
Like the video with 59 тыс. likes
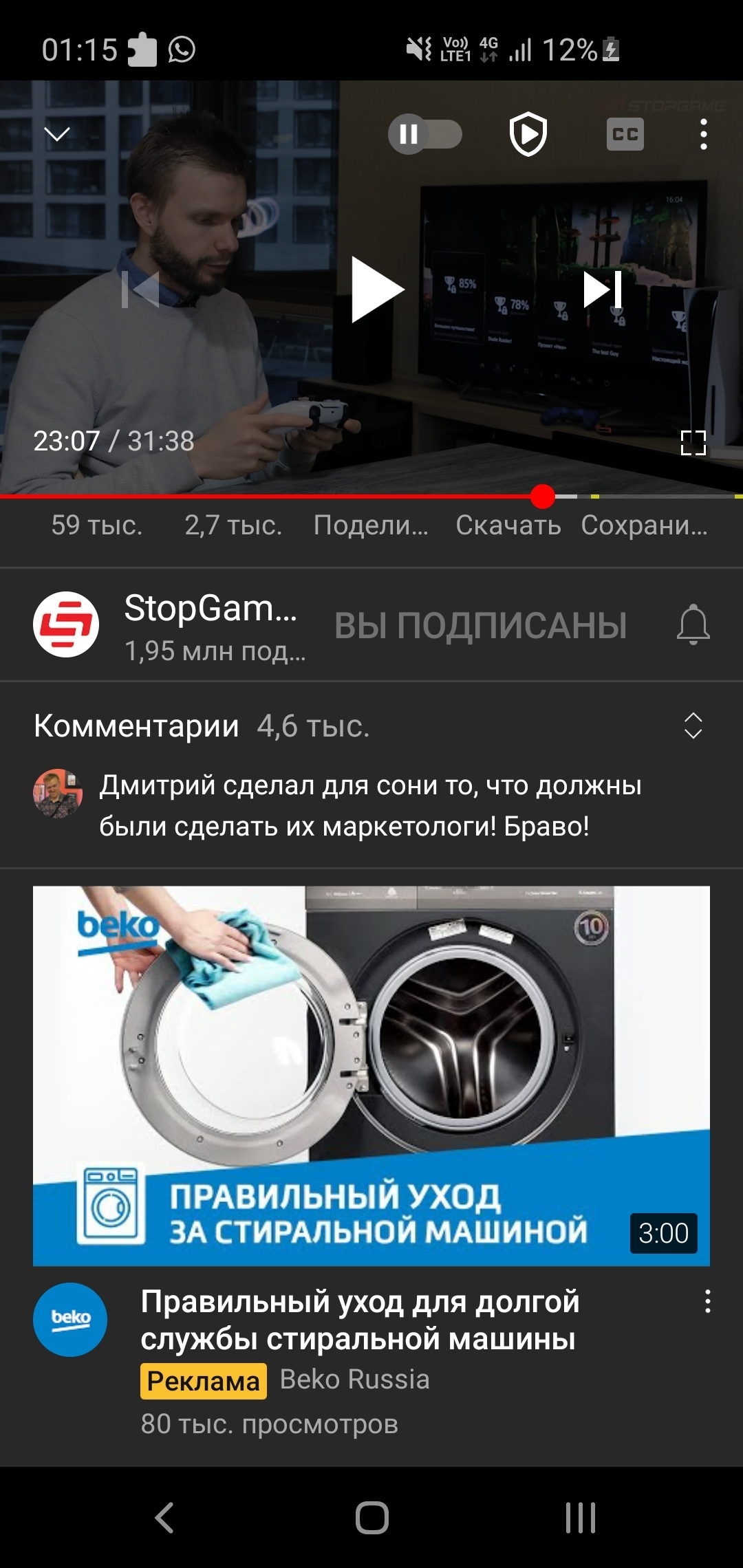pos(96,525)
